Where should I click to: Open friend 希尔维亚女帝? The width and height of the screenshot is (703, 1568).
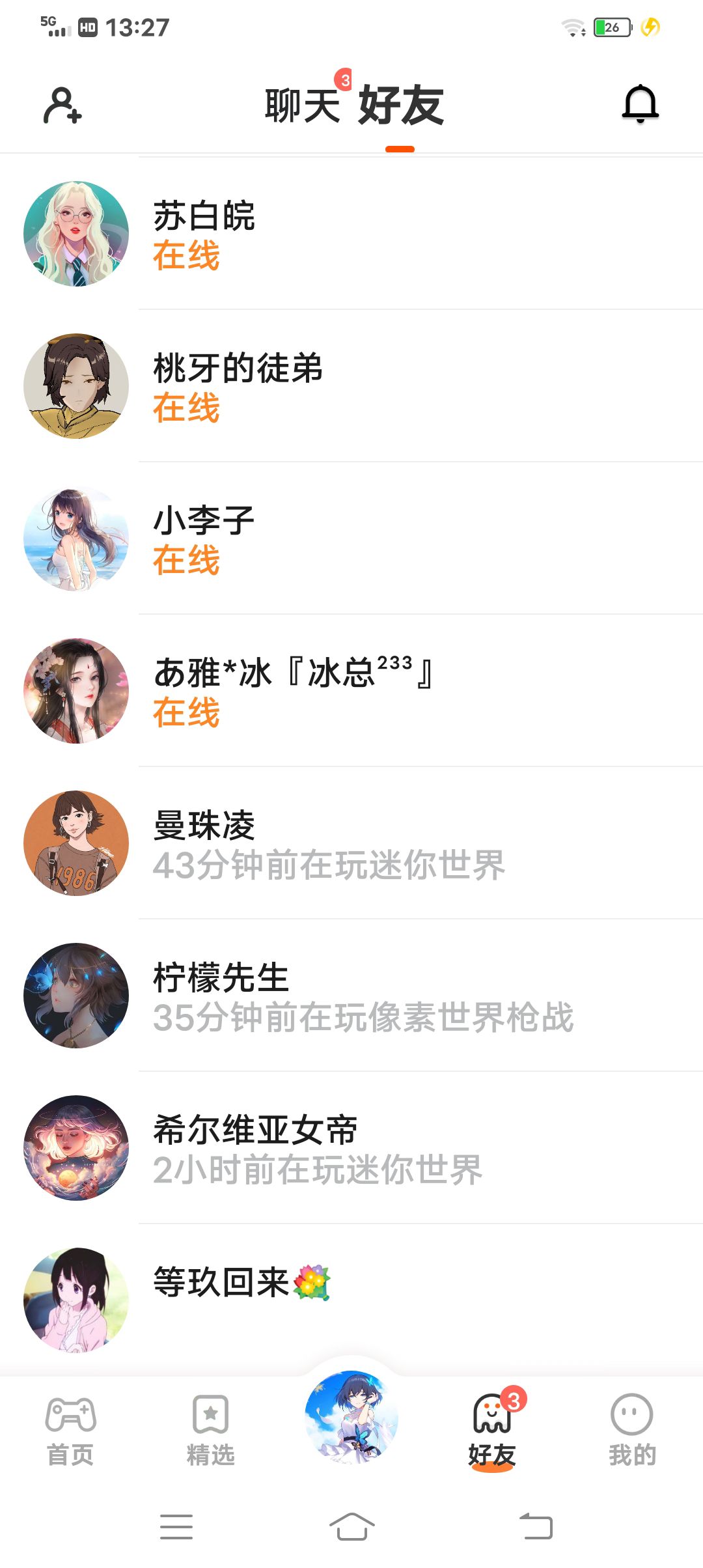[351, 1148]
